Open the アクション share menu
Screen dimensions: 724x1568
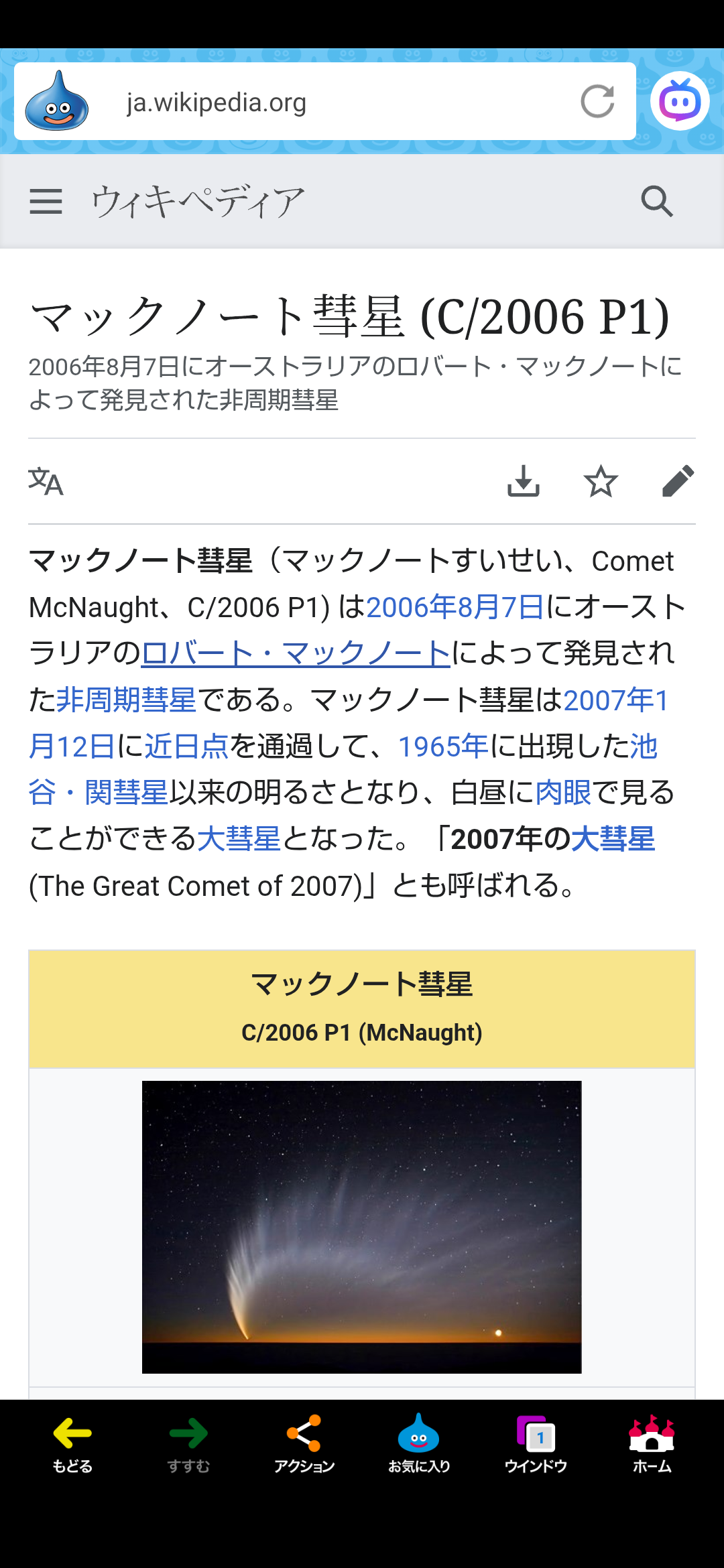pyautogui.click(x=304, y=1444)
